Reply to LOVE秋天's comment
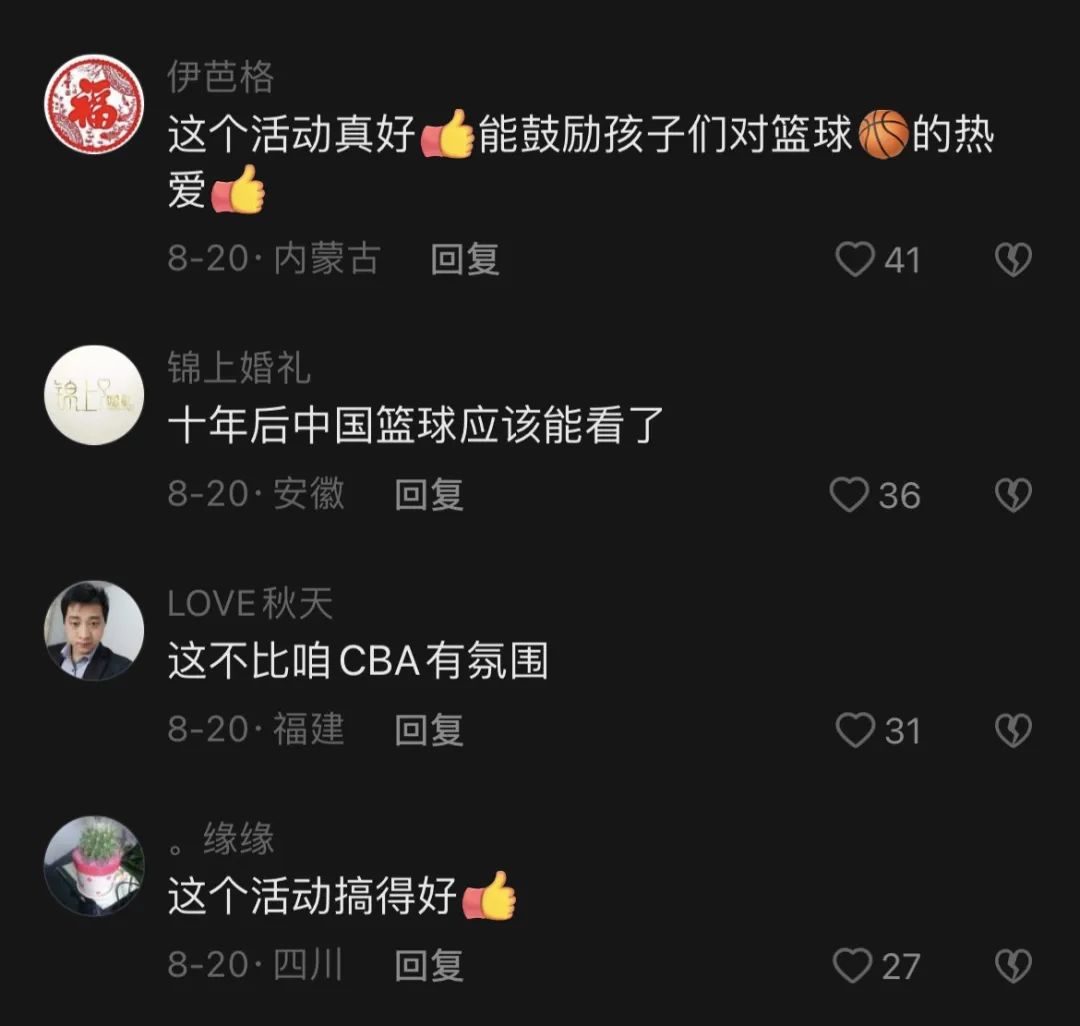1080x1026 pixels. 429,731
